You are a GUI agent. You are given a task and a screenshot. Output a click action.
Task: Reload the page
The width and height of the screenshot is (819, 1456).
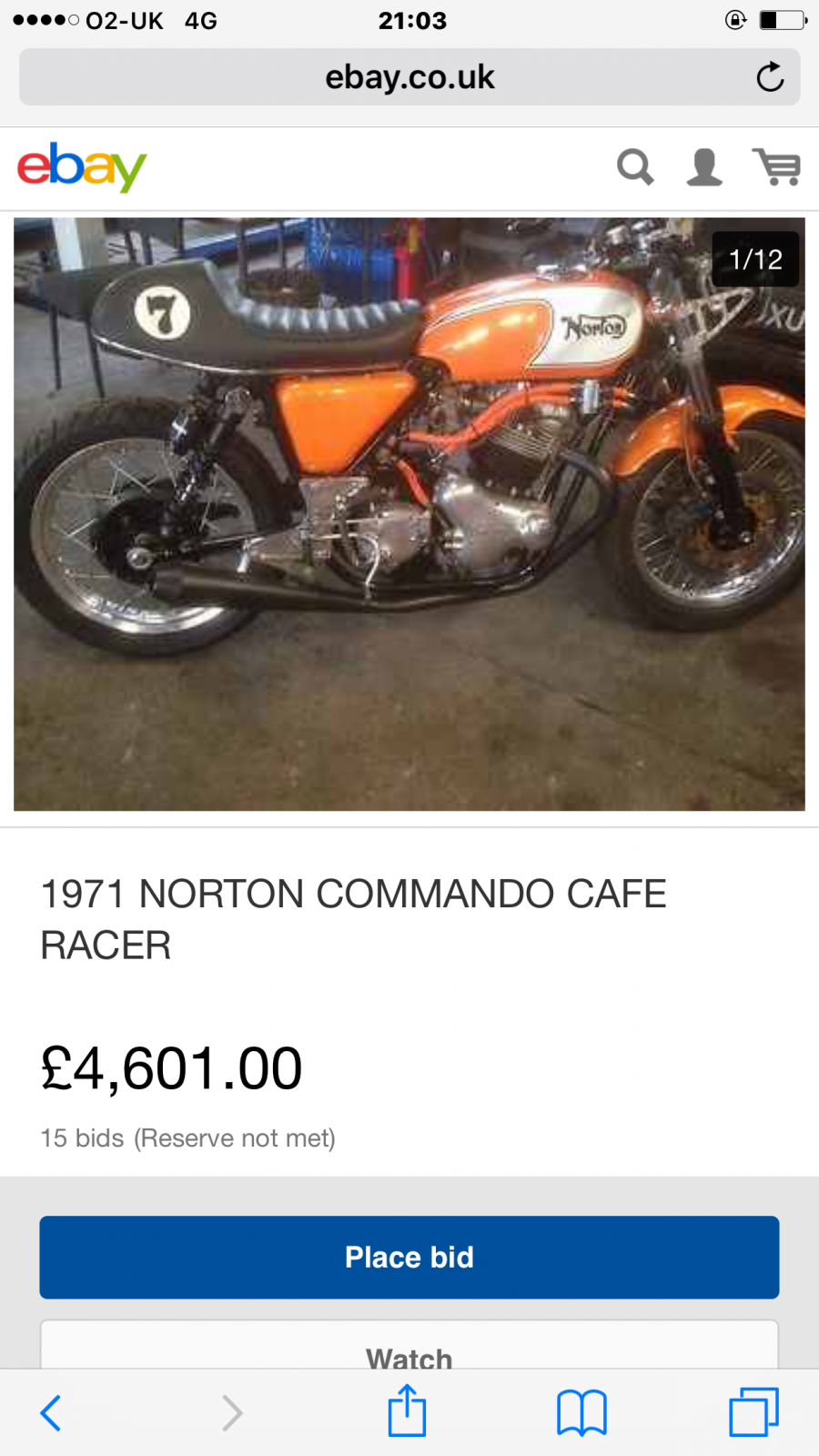pos(770,77)
